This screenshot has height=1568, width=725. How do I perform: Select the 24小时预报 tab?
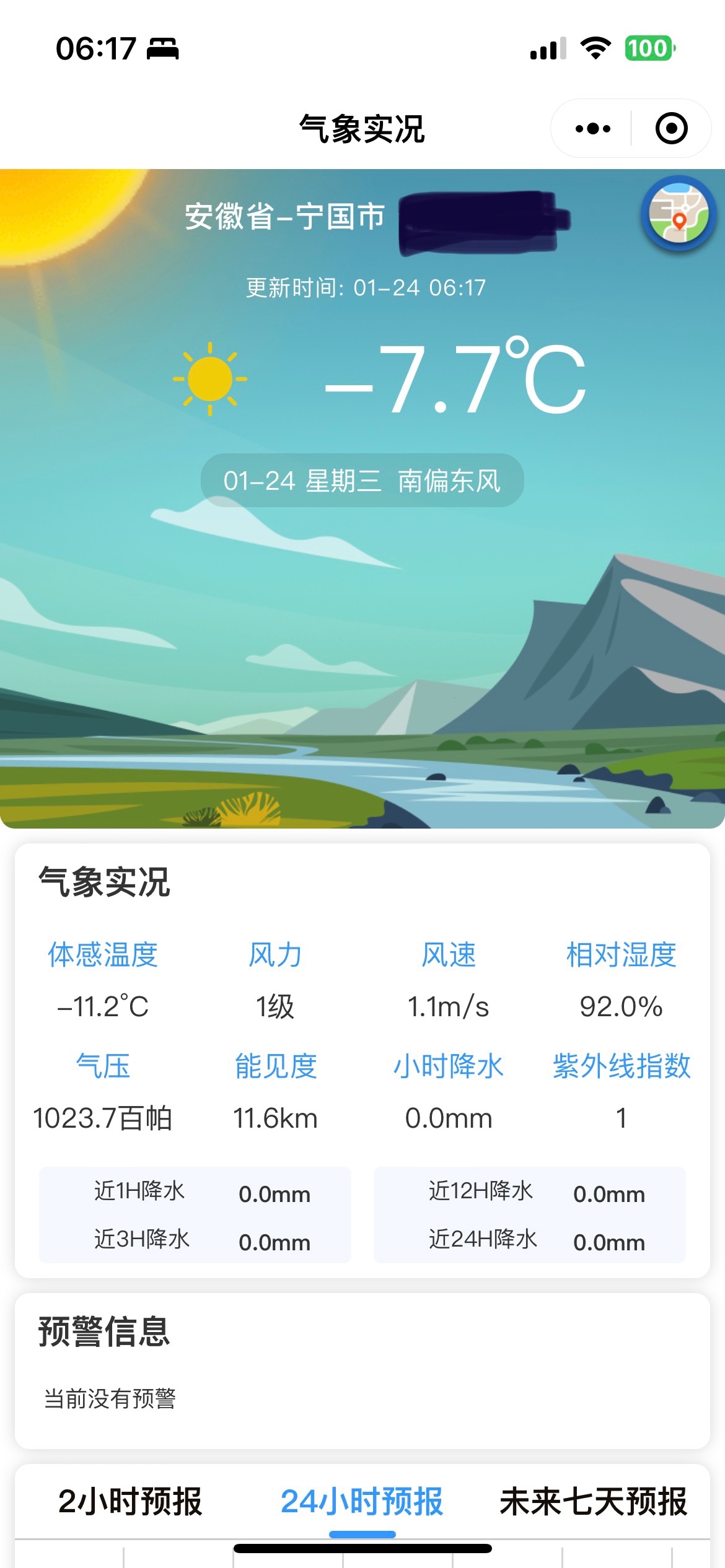(362, 1501)
